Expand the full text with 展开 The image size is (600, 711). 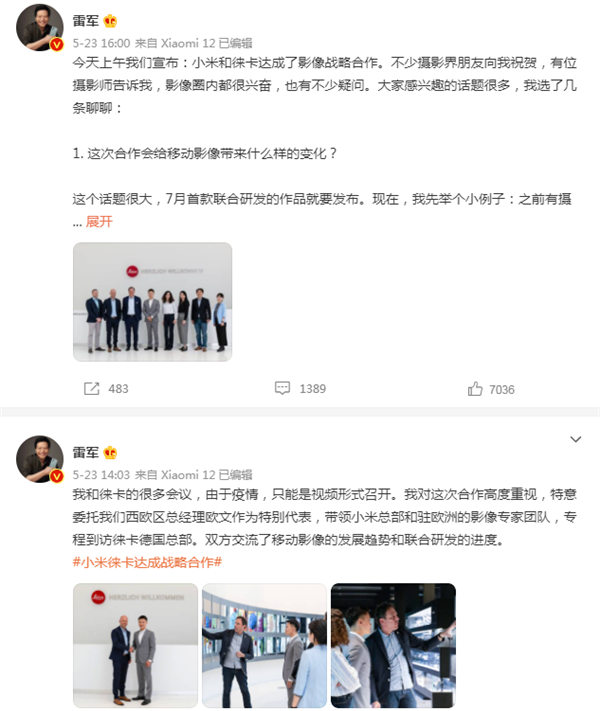[99, 221]
